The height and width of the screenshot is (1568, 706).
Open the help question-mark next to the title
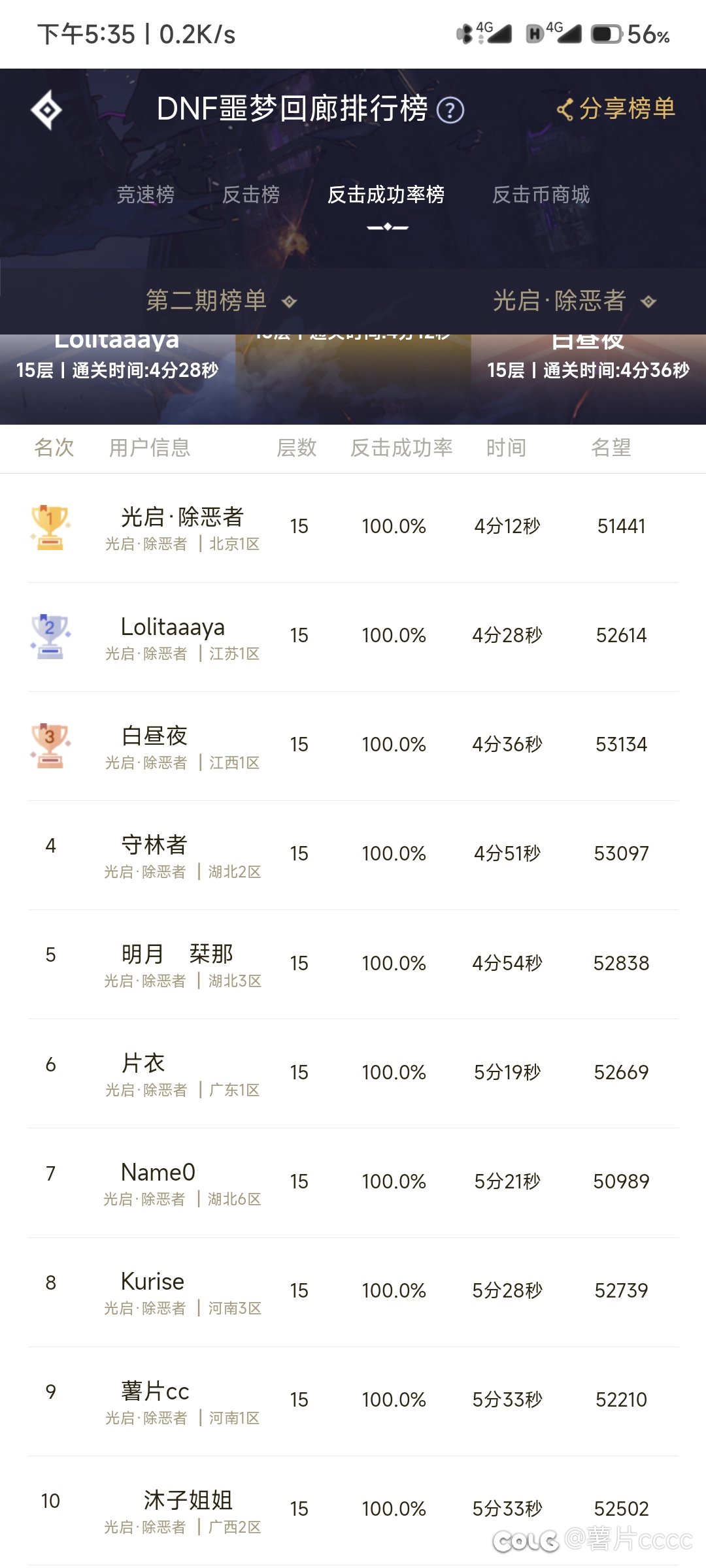[x=450, y=110]
